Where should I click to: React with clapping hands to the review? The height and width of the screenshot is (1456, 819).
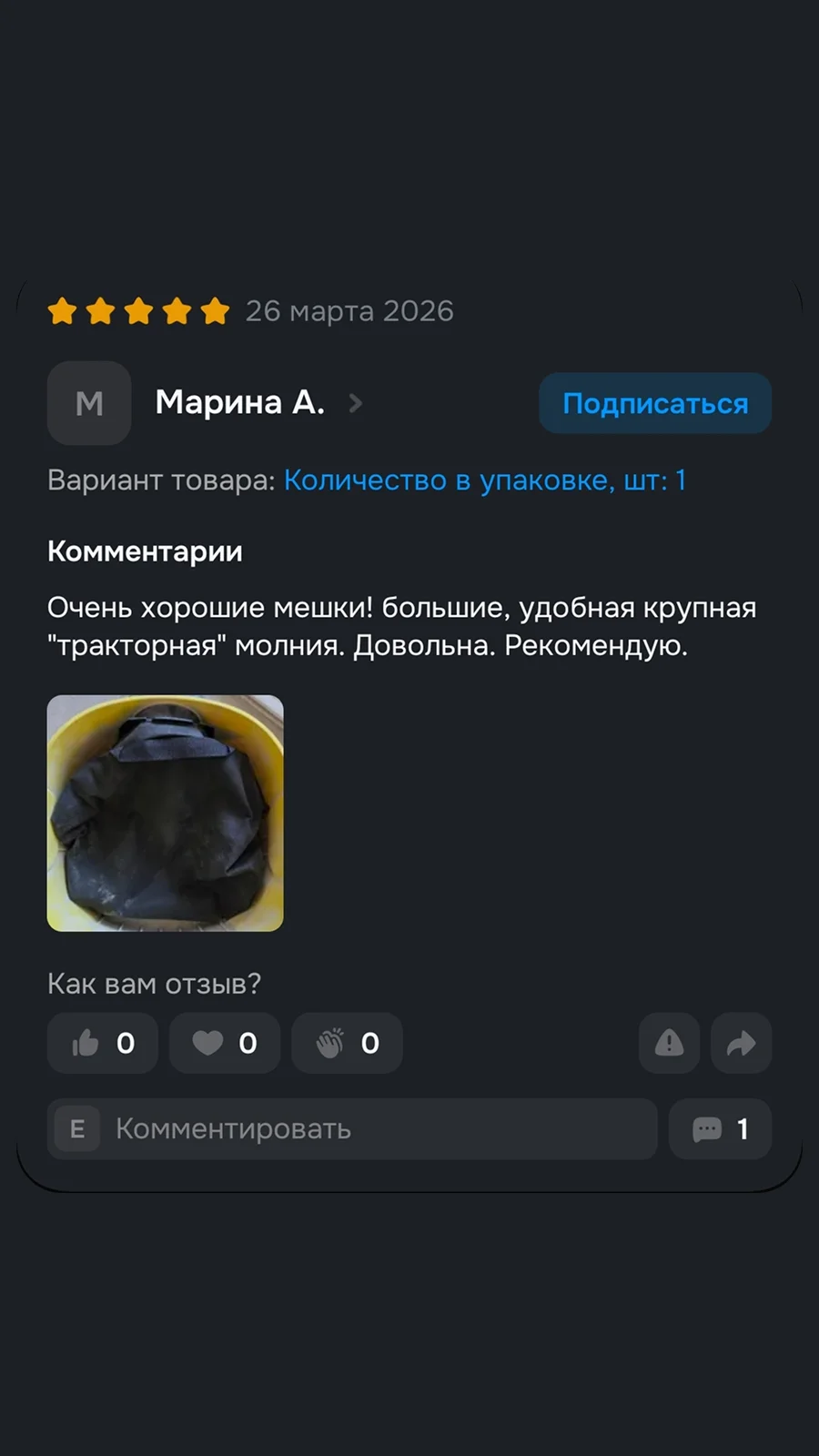[x=347, y=1043]
